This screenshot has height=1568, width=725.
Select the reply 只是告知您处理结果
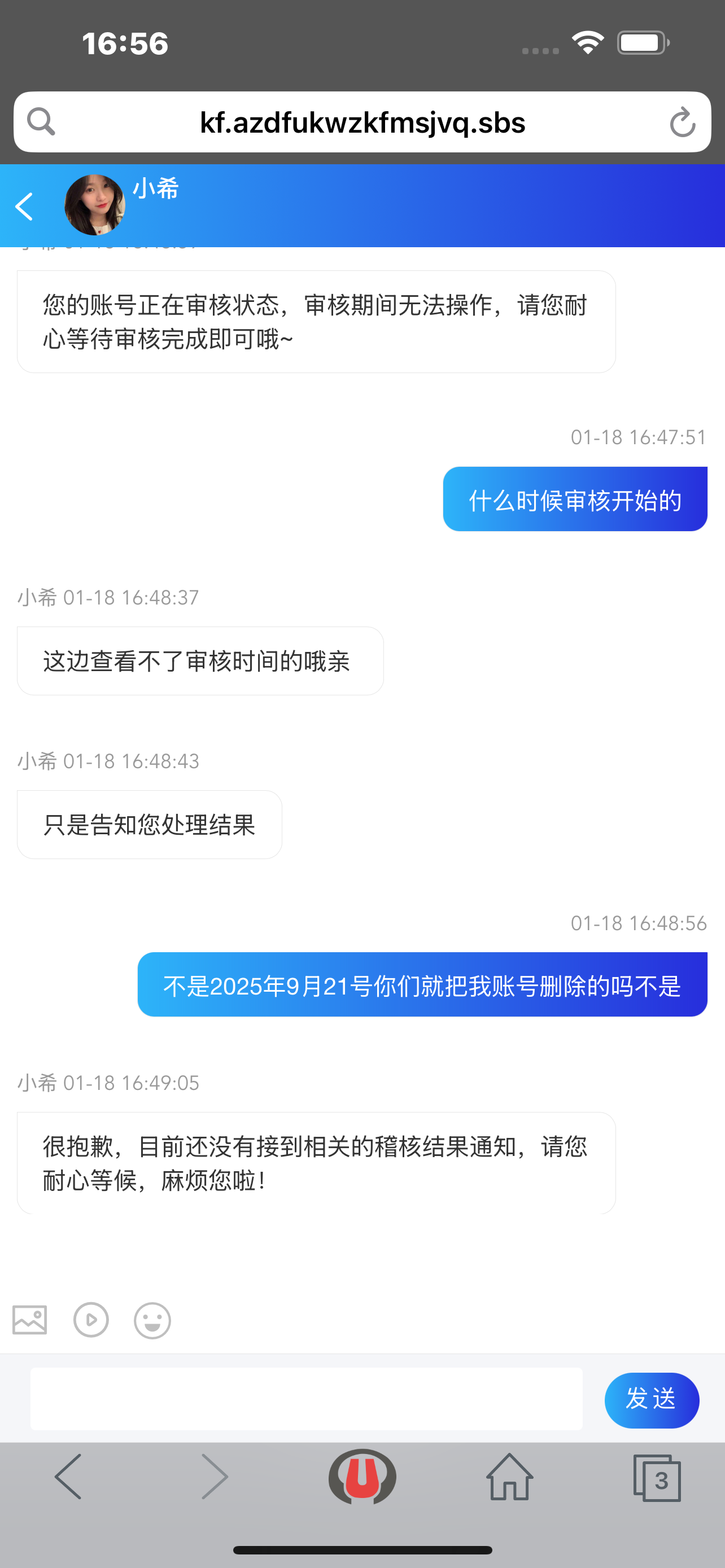coord(149,824)
